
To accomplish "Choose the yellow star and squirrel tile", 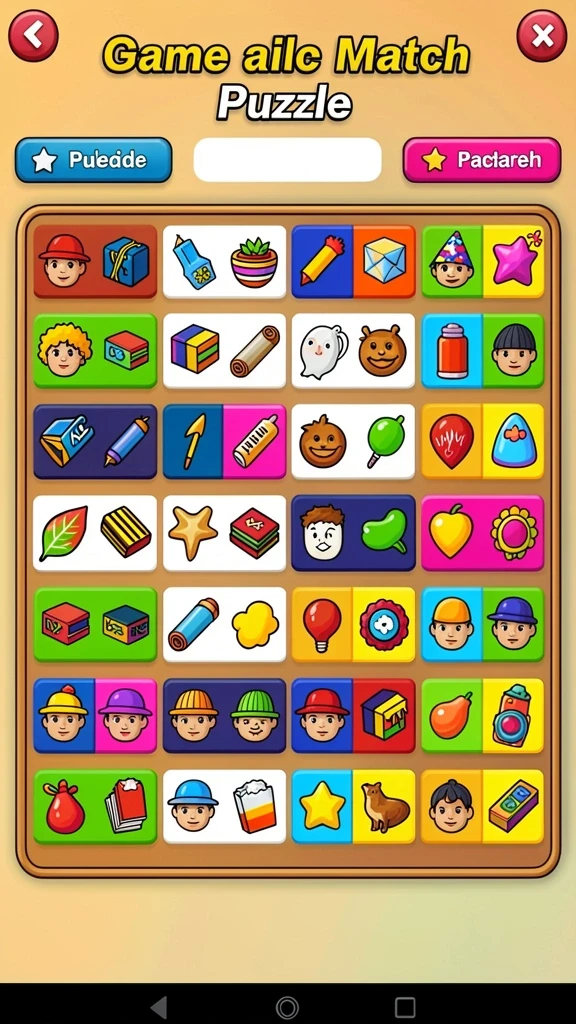I will (x=353, y=807).
